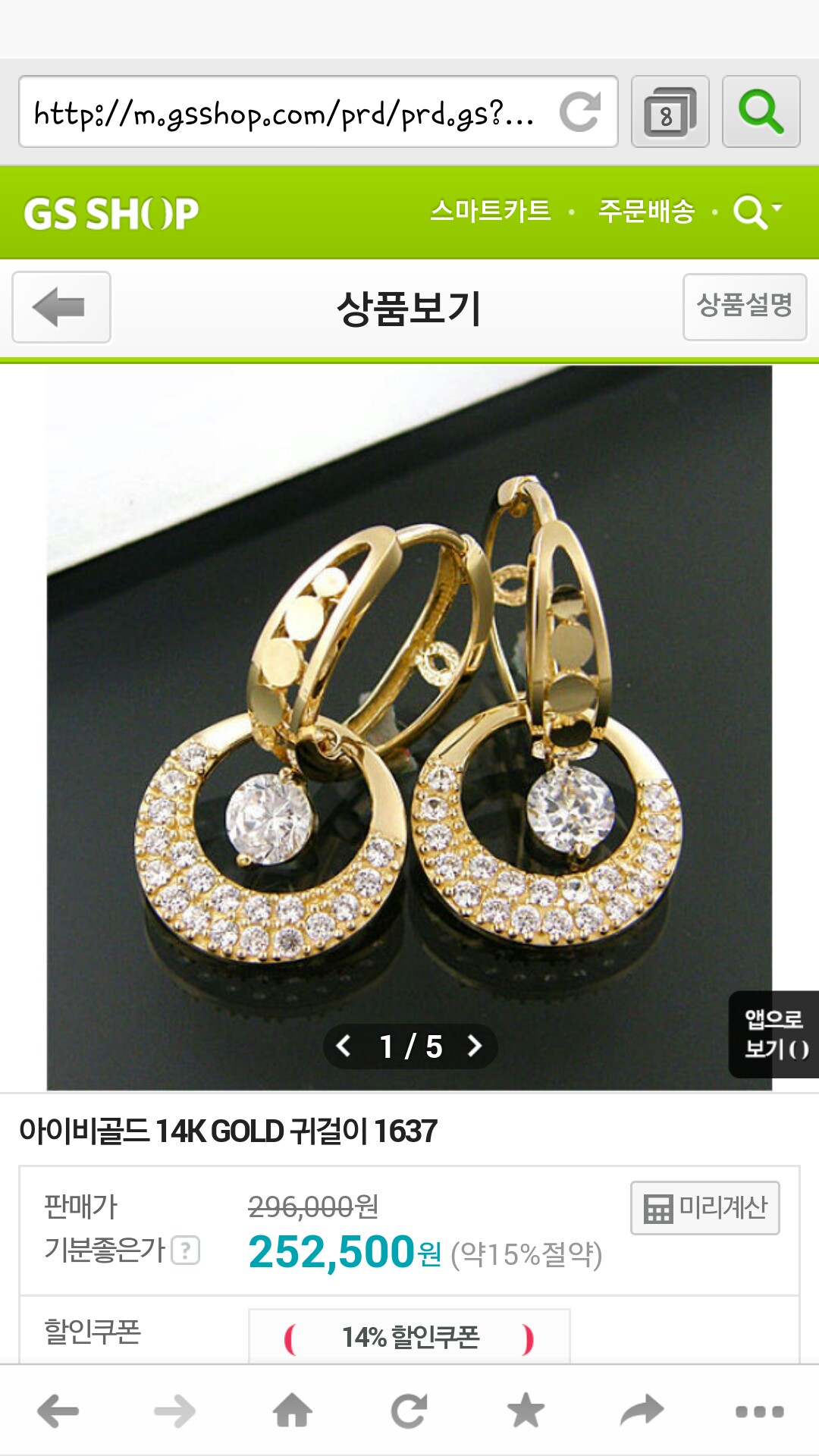The height and width of the screenshot is (1456, 819).
Task: Go back using the 상품보기 arrow button
Action: [x=61, y=307]
